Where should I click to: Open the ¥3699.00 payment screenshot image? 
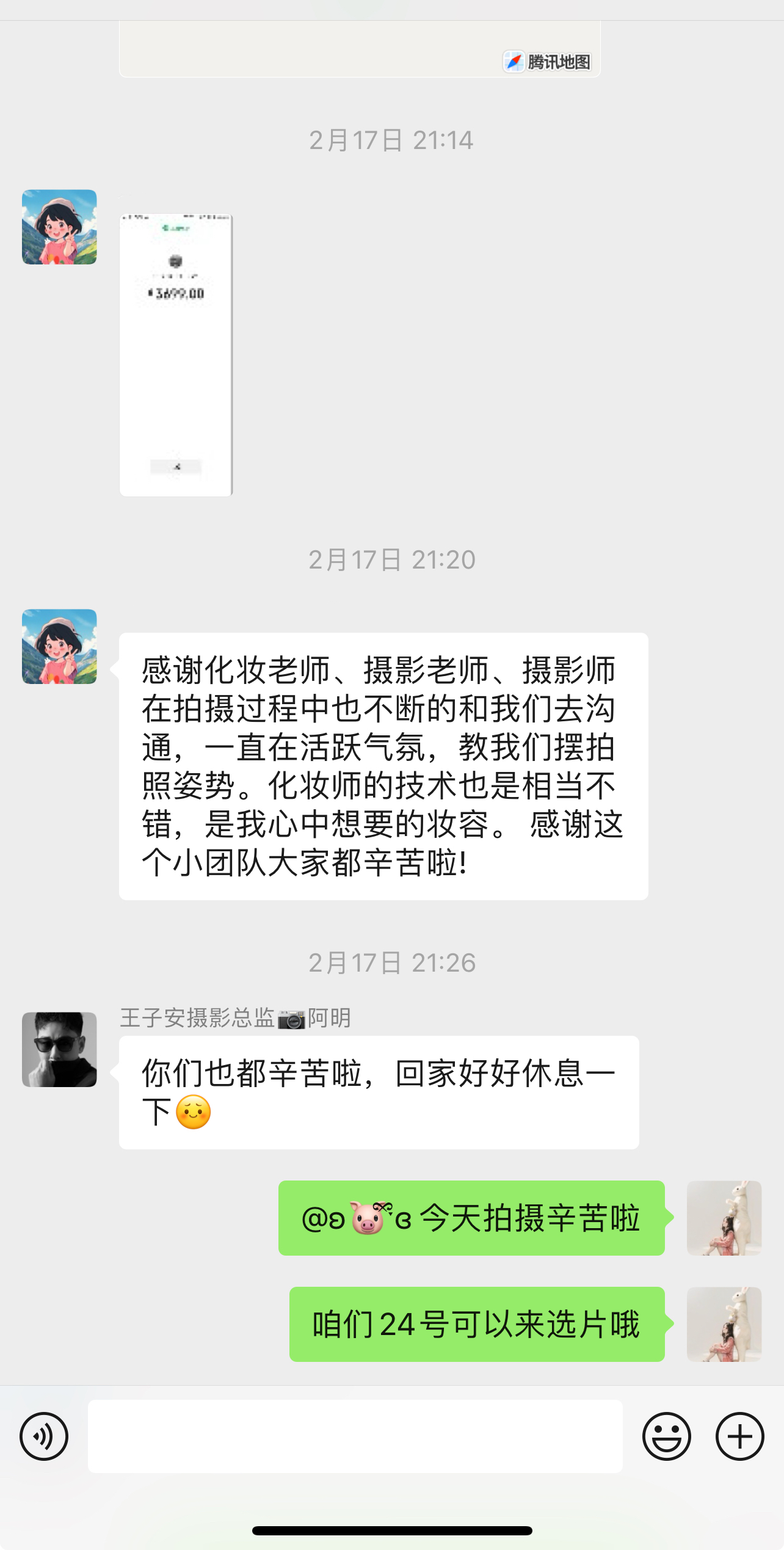(x=176, y=354)
